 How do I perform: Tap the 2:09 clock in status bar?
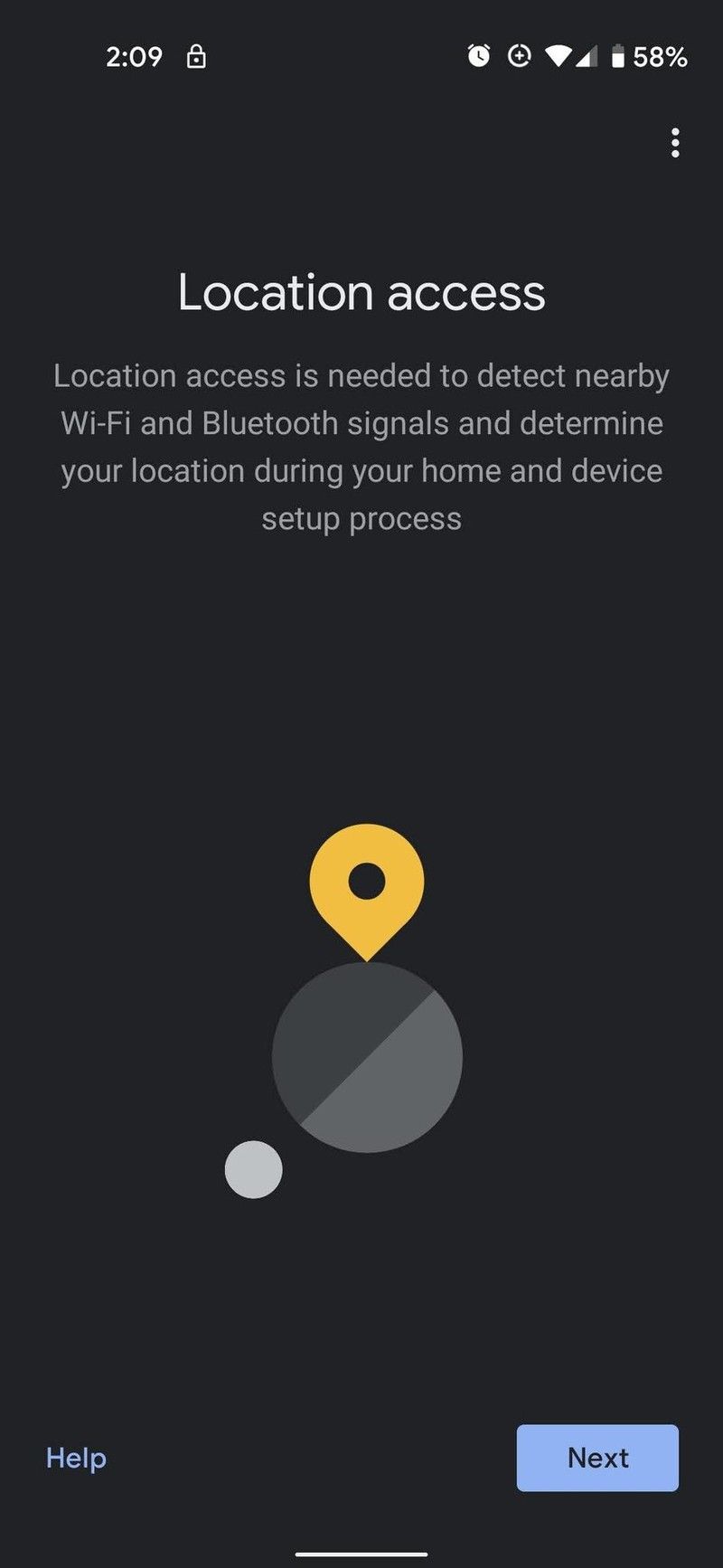point(134,56)
